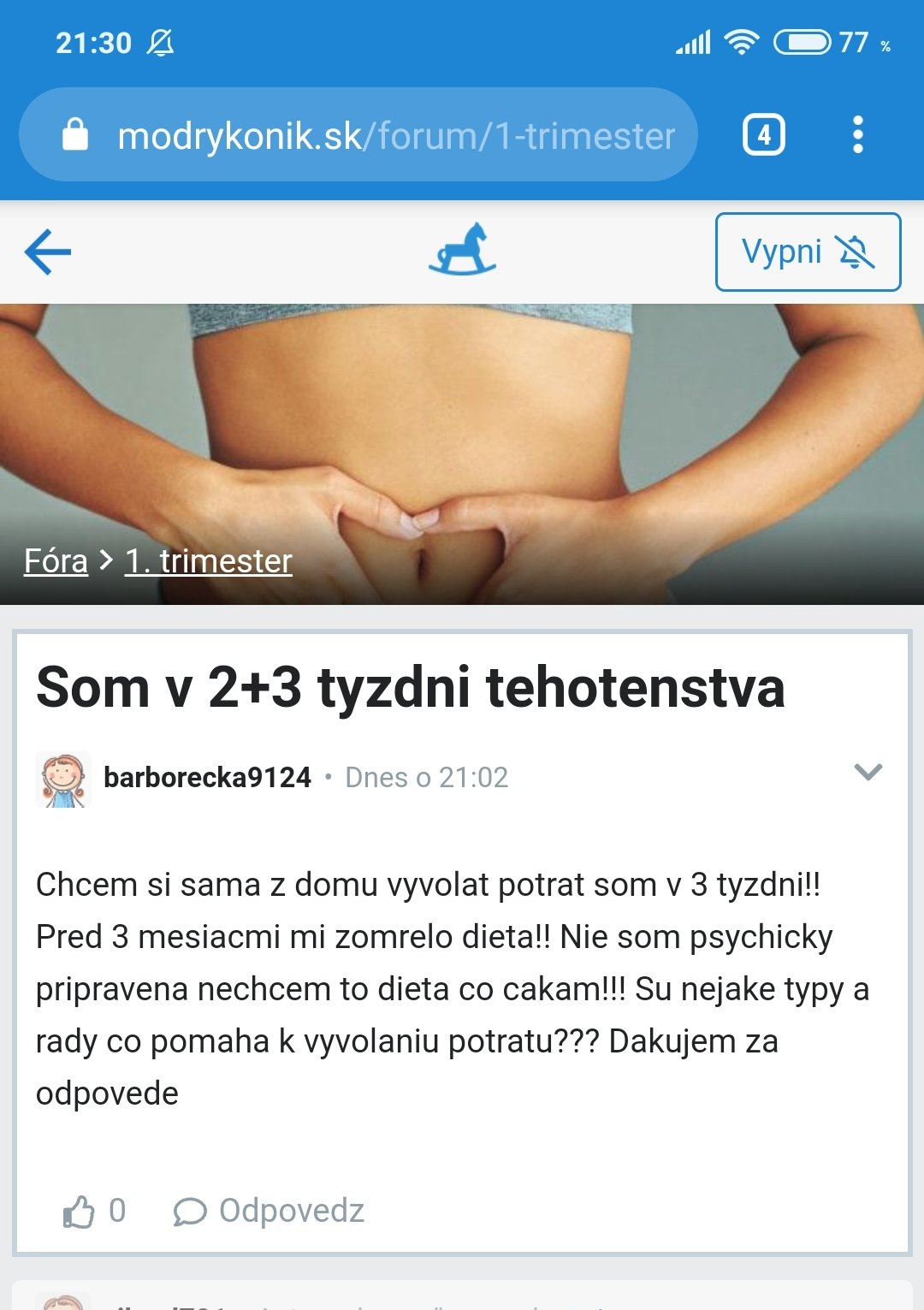Open the 1. trimester breadcrumb link

point(209,561)
